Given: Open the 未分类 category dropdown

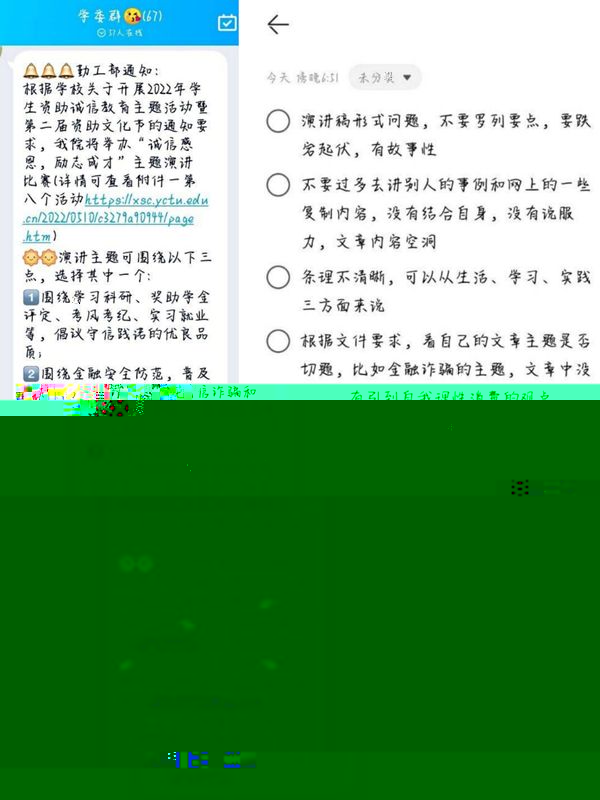Looking at the screenshot, I should [x=384, y=77].
